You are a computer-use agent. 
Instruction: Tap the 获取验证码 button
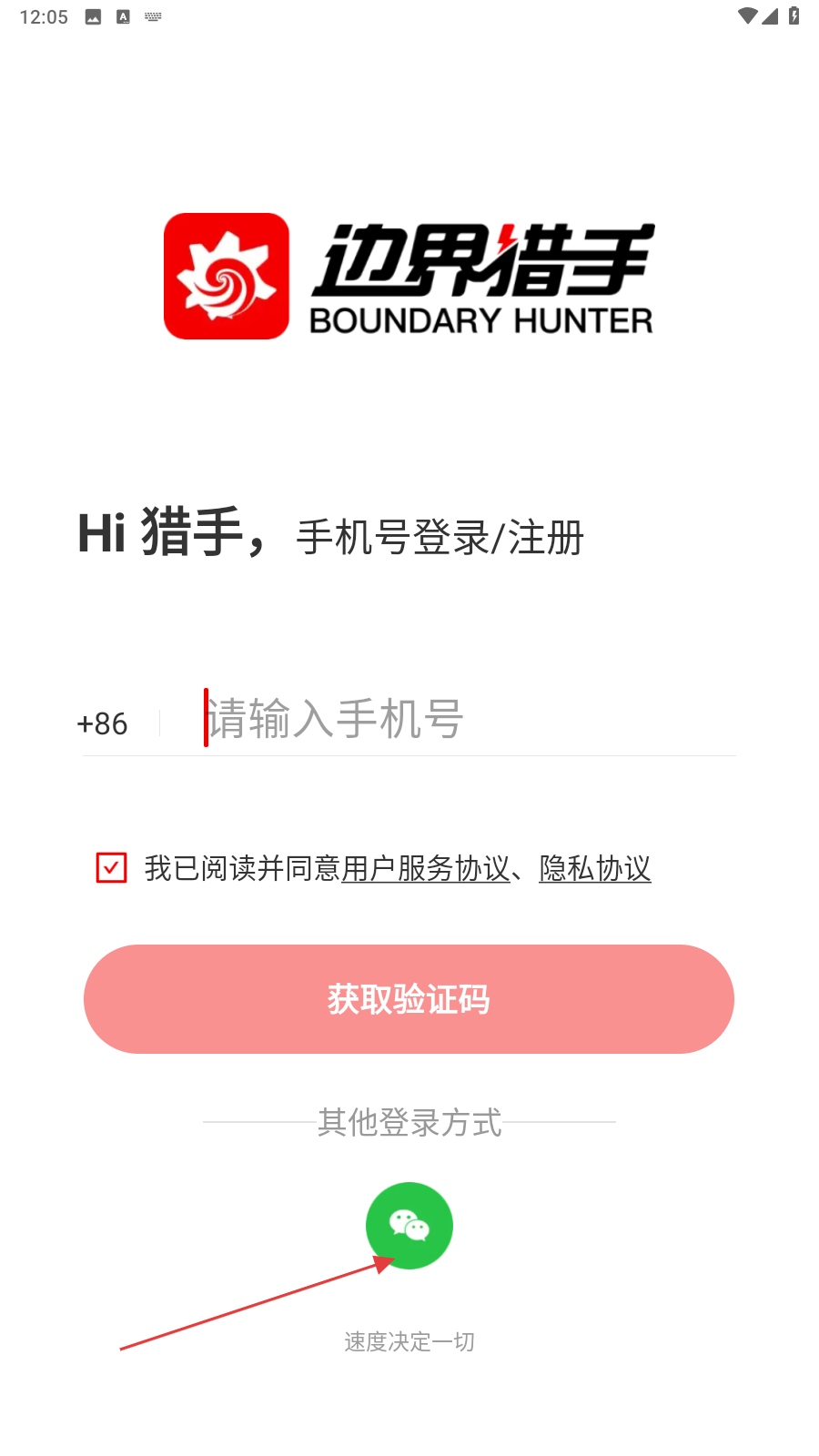(x=409, y=999)
